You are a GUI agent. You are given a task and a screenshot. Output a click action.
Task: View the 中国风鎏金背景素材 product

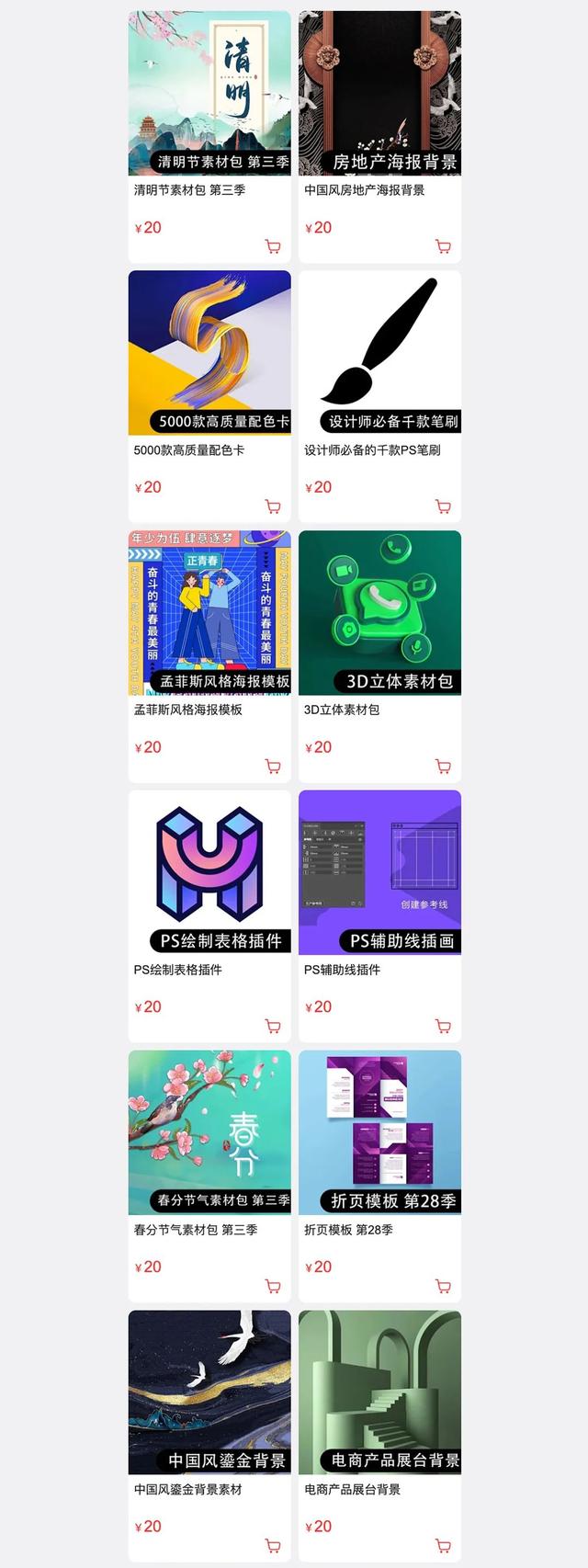(x=209, y=1392)
